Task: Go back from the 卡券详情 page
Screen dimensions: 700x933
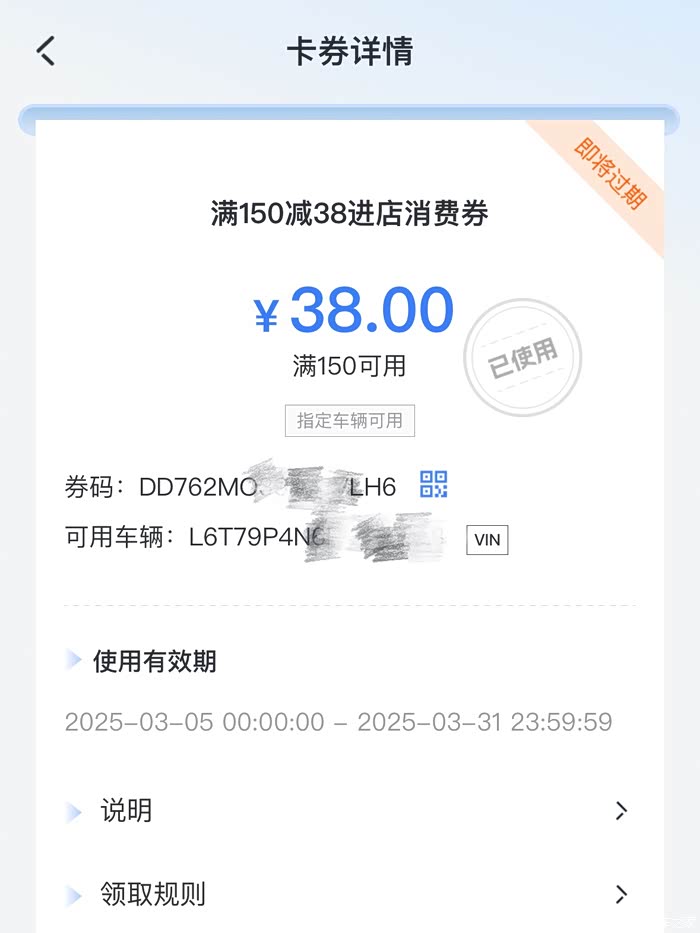Action: click(46, 51)
